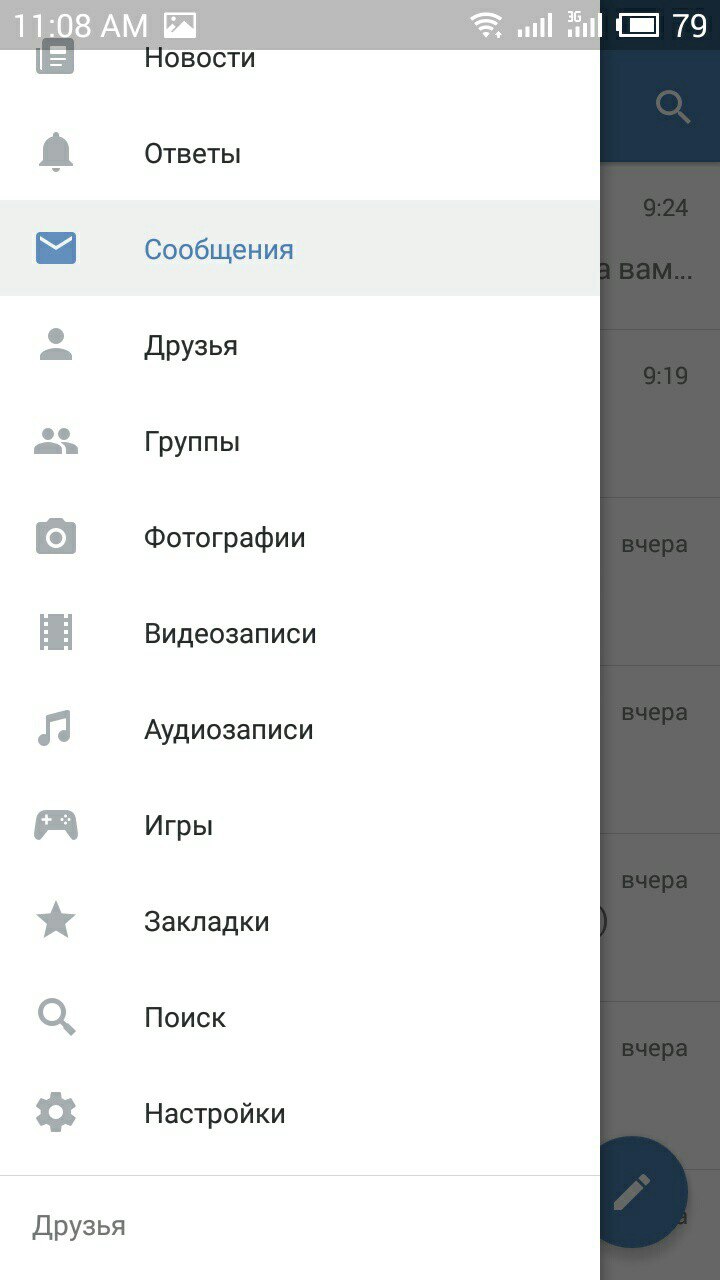Screen dimensions: 720x1280
Task: Open Поиск in the drawer
Action: click(300, 1017)
